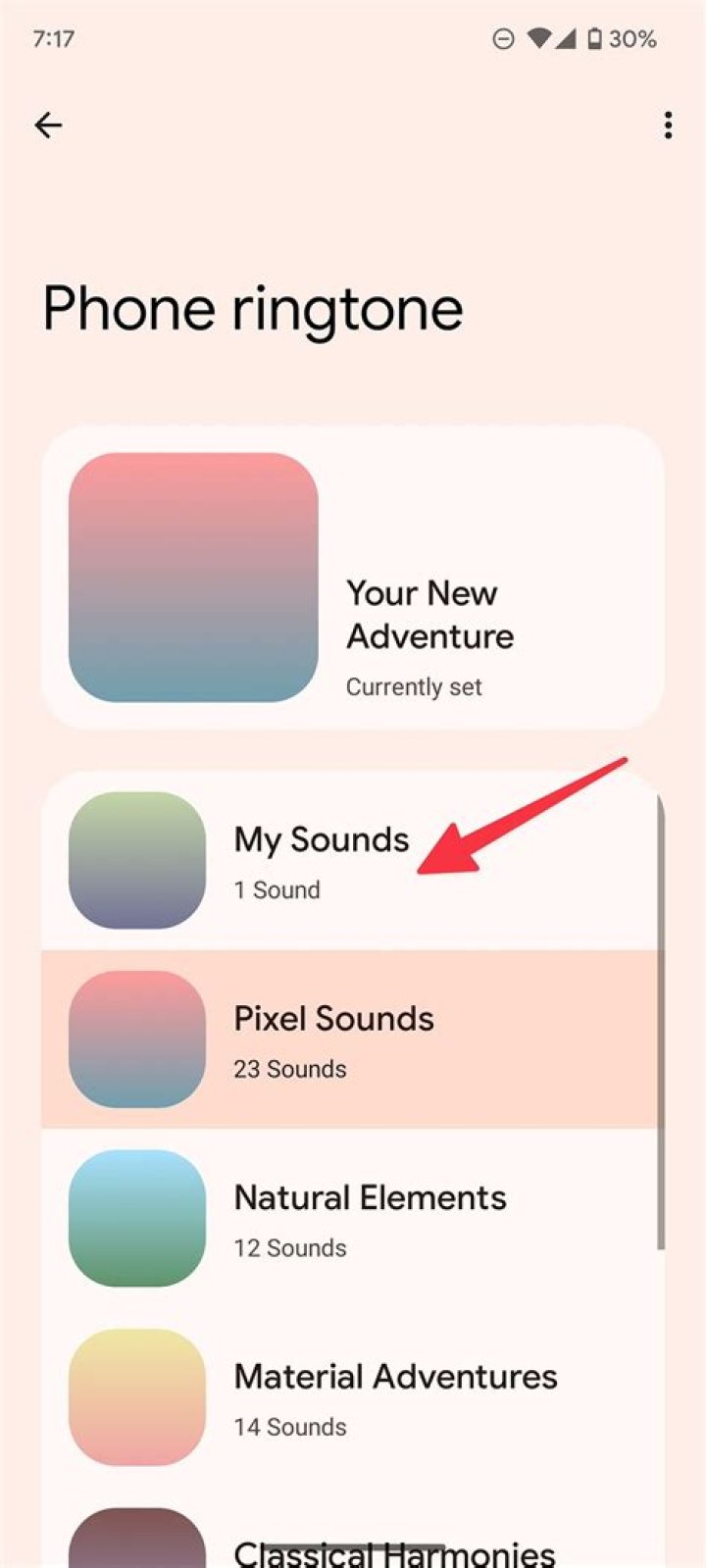
Task: Select the highlighted Pixel Sounds category
Action: pos(353,1039)
